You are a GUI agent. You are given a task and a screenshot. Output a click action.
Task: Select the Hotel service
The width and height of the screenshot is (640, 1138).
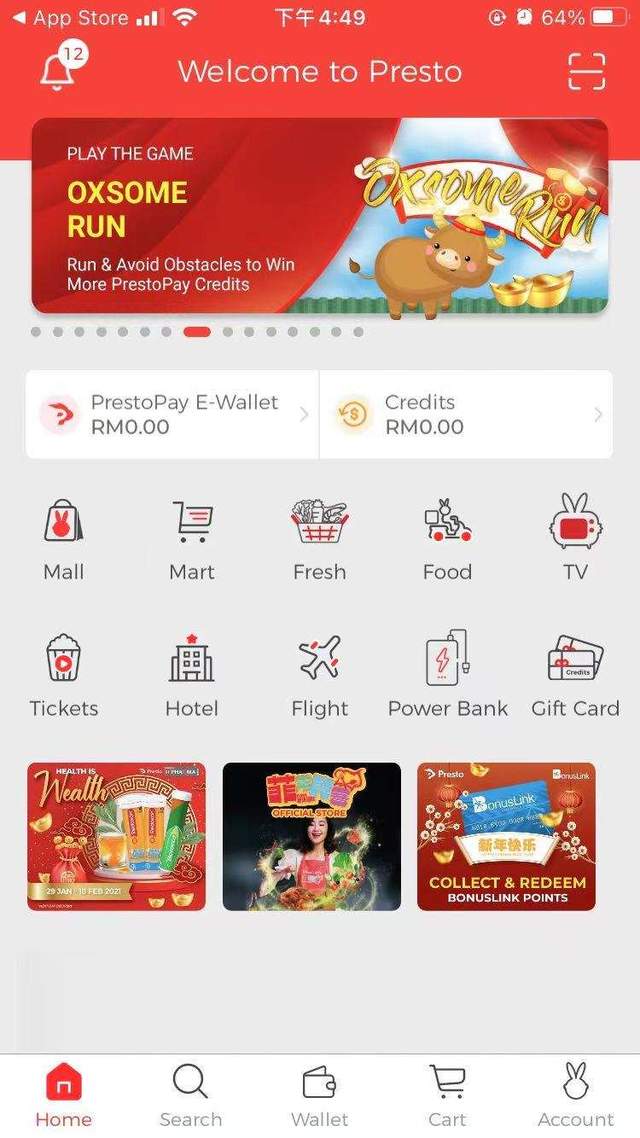pyautogui.click(x=191, y=675)
